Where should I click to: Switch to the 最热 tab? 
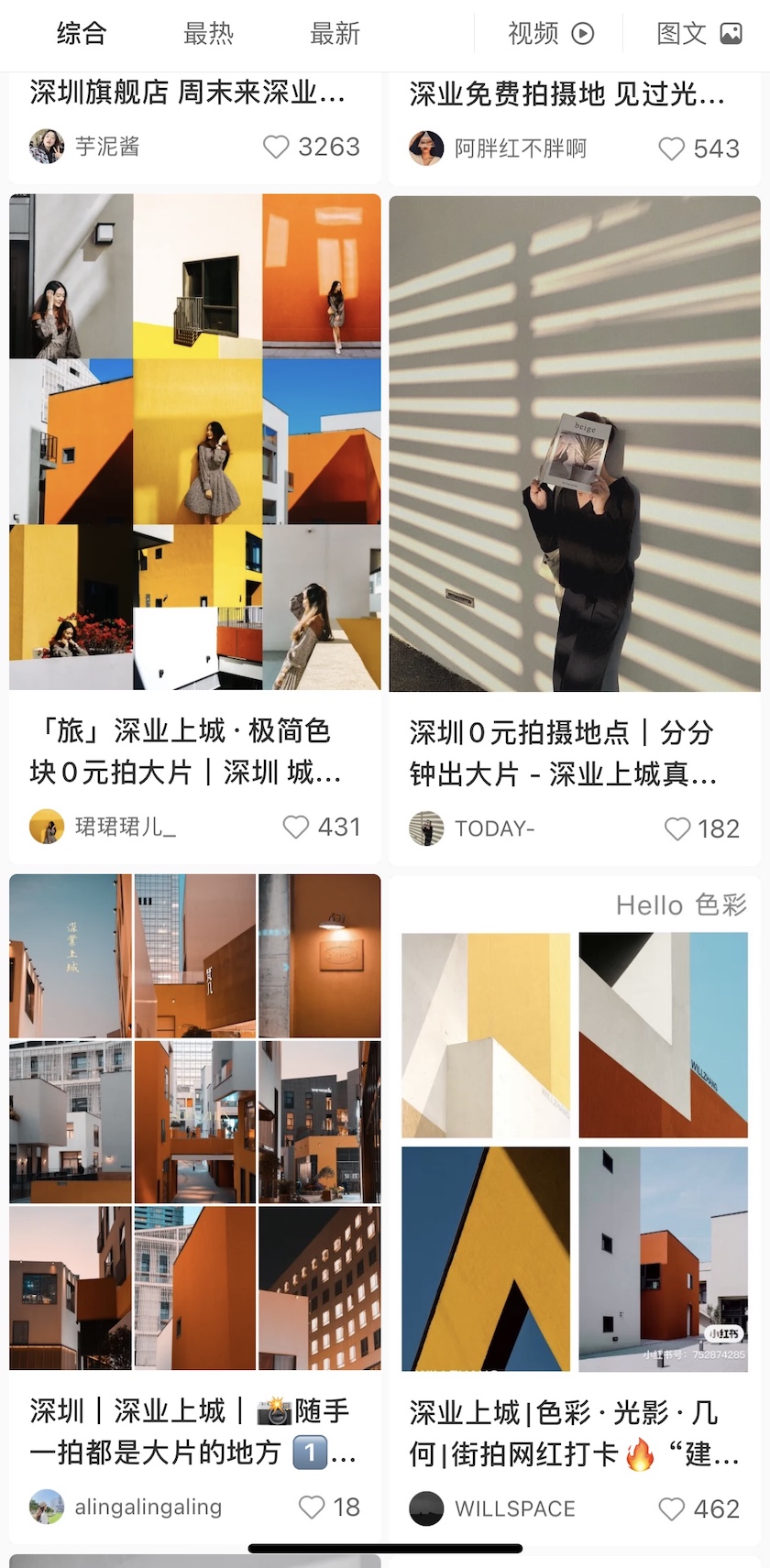tap(208, 34)
